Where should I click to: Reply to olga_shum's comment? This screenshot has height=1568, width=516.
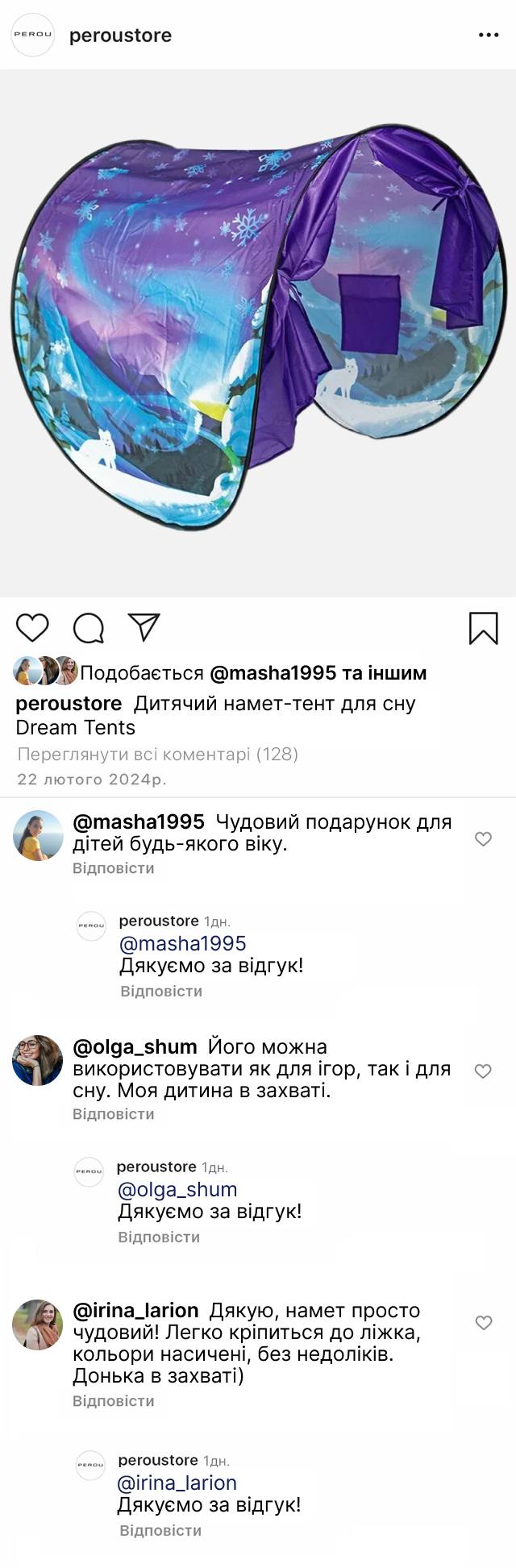pyautogui.click(x=113, y=1114)
